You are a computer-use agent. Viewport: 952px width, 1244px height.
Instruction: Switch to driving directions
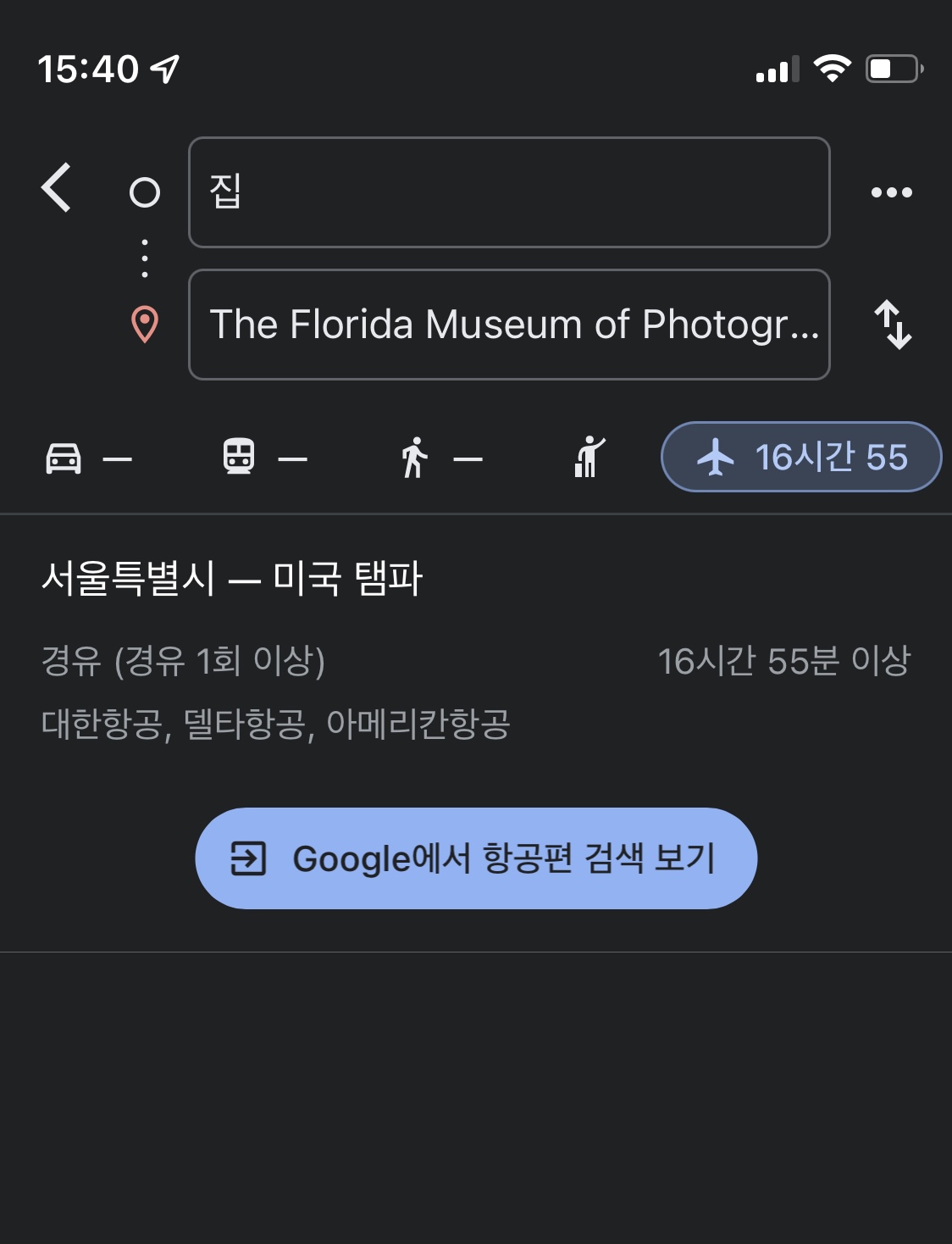pyautogui.click(x=88, y=458)
